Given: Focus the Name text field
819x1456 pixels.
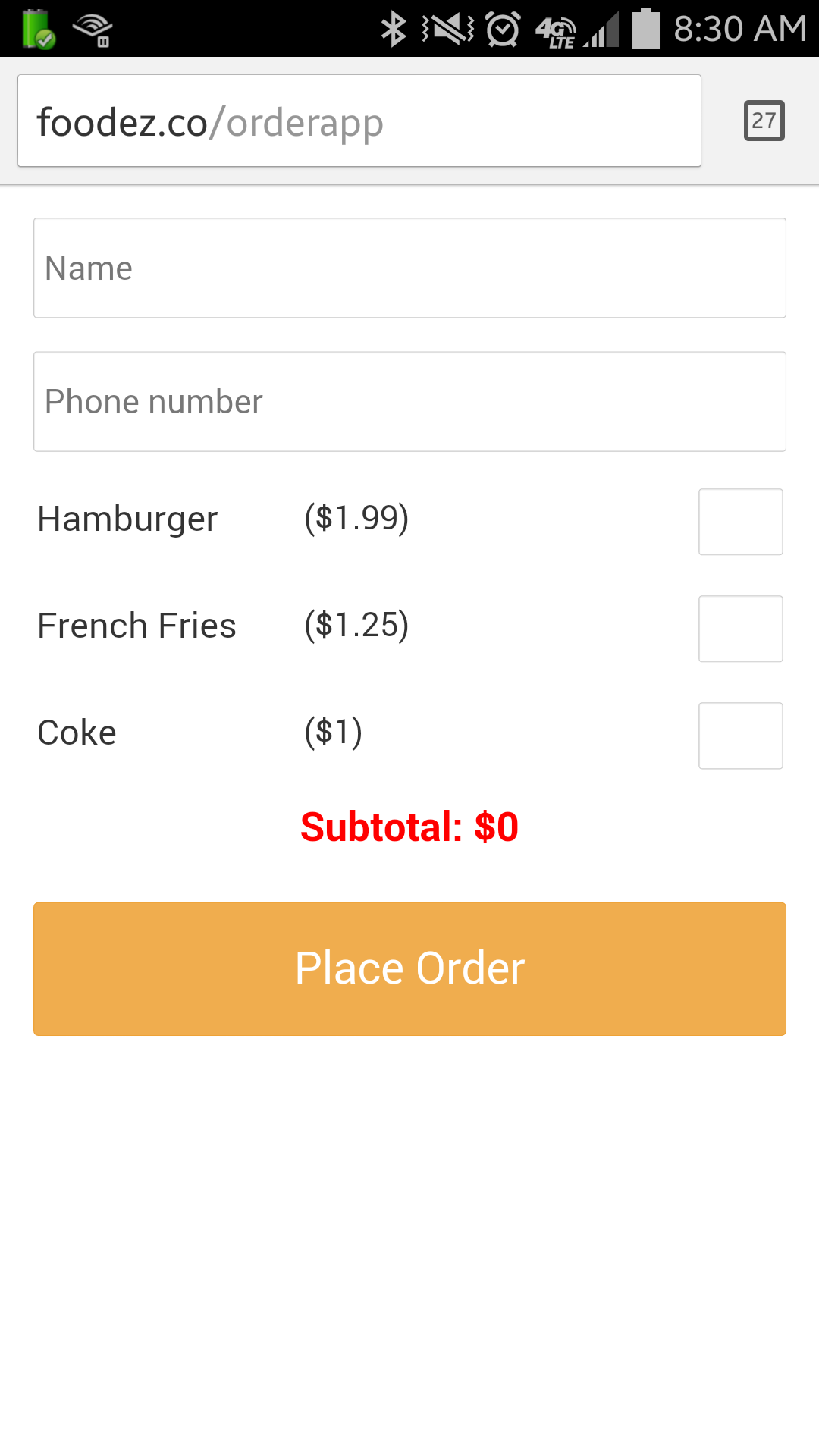Looking at the screenshot, I should tap(409, 268).
